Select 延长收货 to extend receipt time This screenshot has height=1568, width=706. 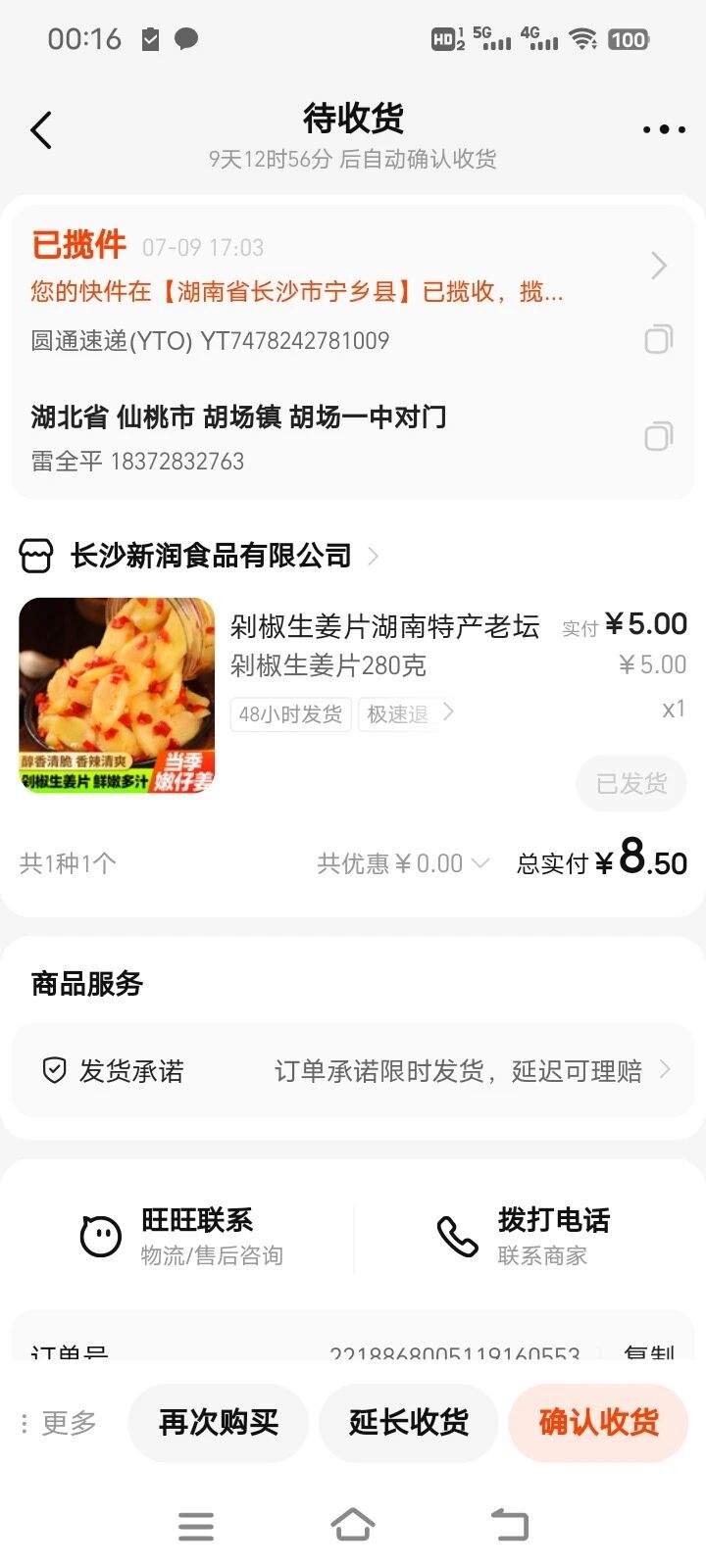409,1423
